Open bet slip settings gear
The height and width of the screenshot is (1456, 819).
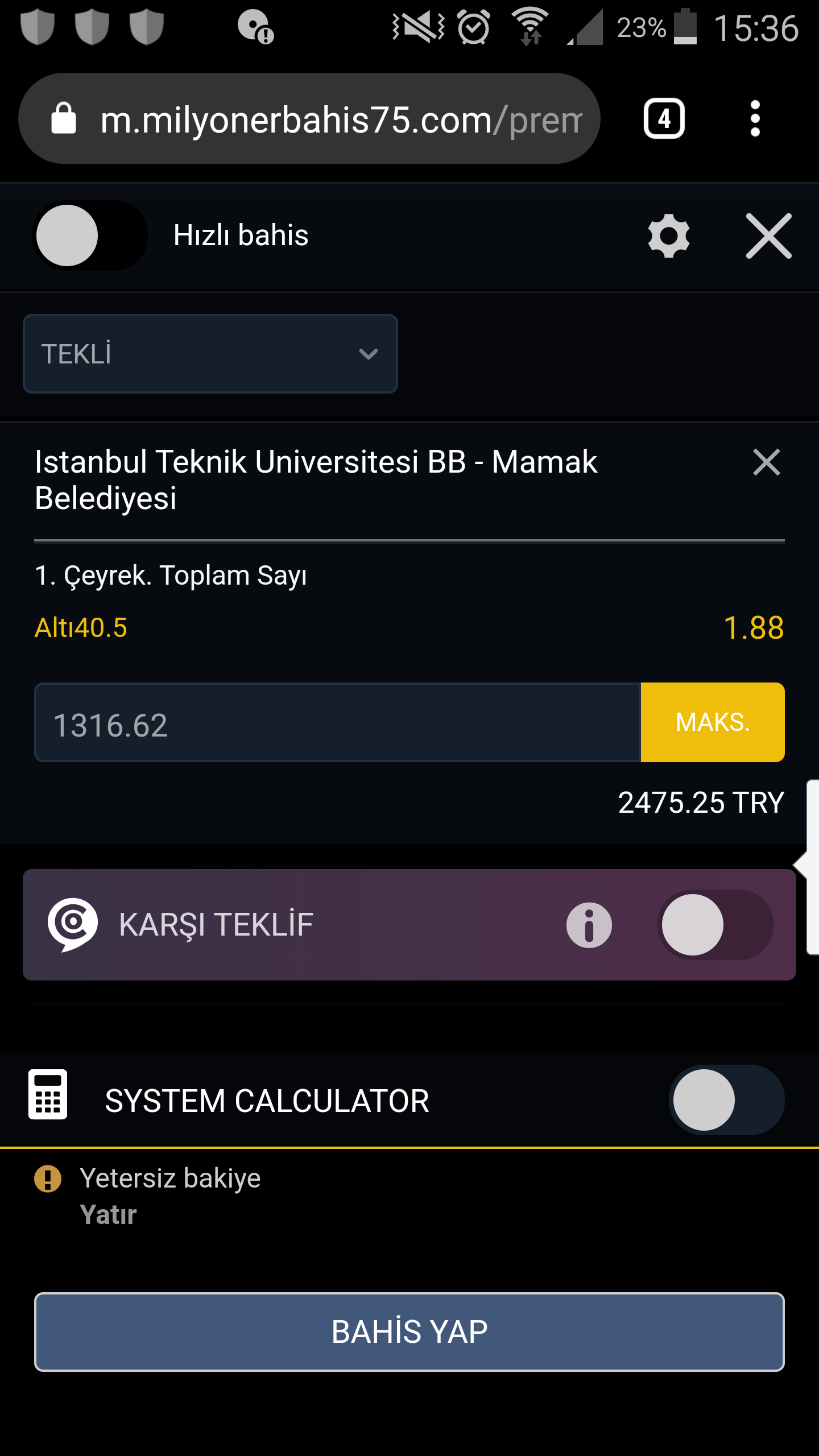coord(669,235)
